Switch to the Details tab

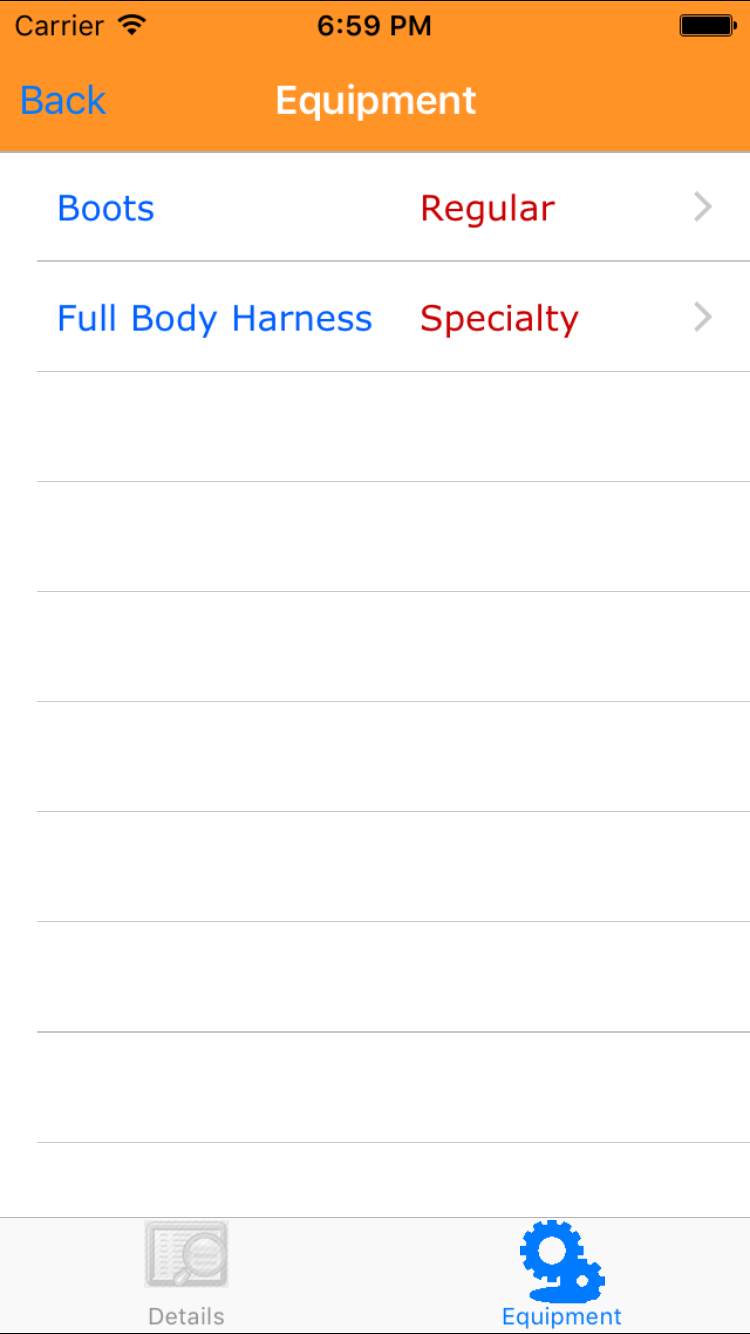pyautogui.click(x=186, y=1274)
